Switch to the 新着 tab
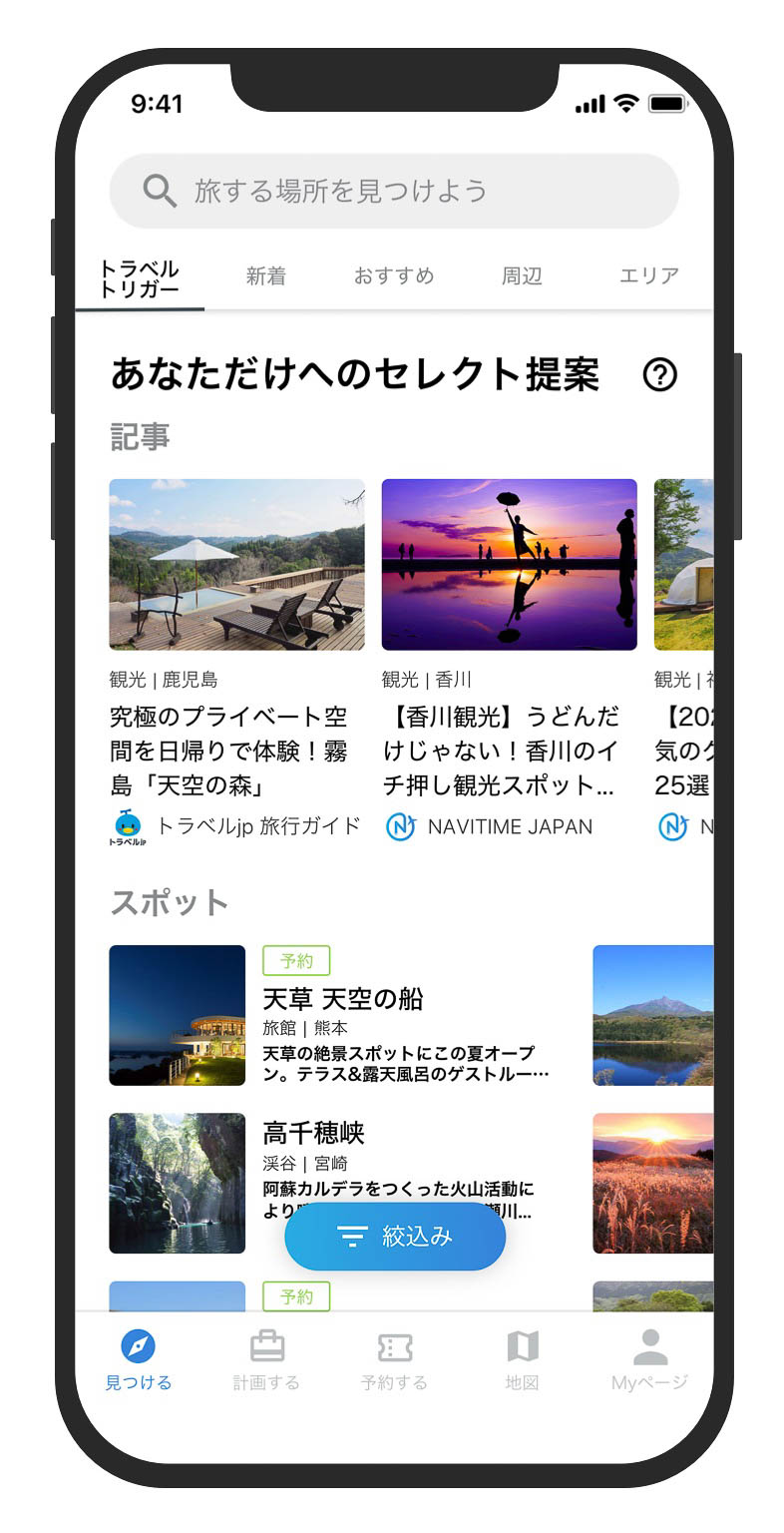Image resolution: width=784 pixels, height=1533 pixels. (x=266, y=276)
